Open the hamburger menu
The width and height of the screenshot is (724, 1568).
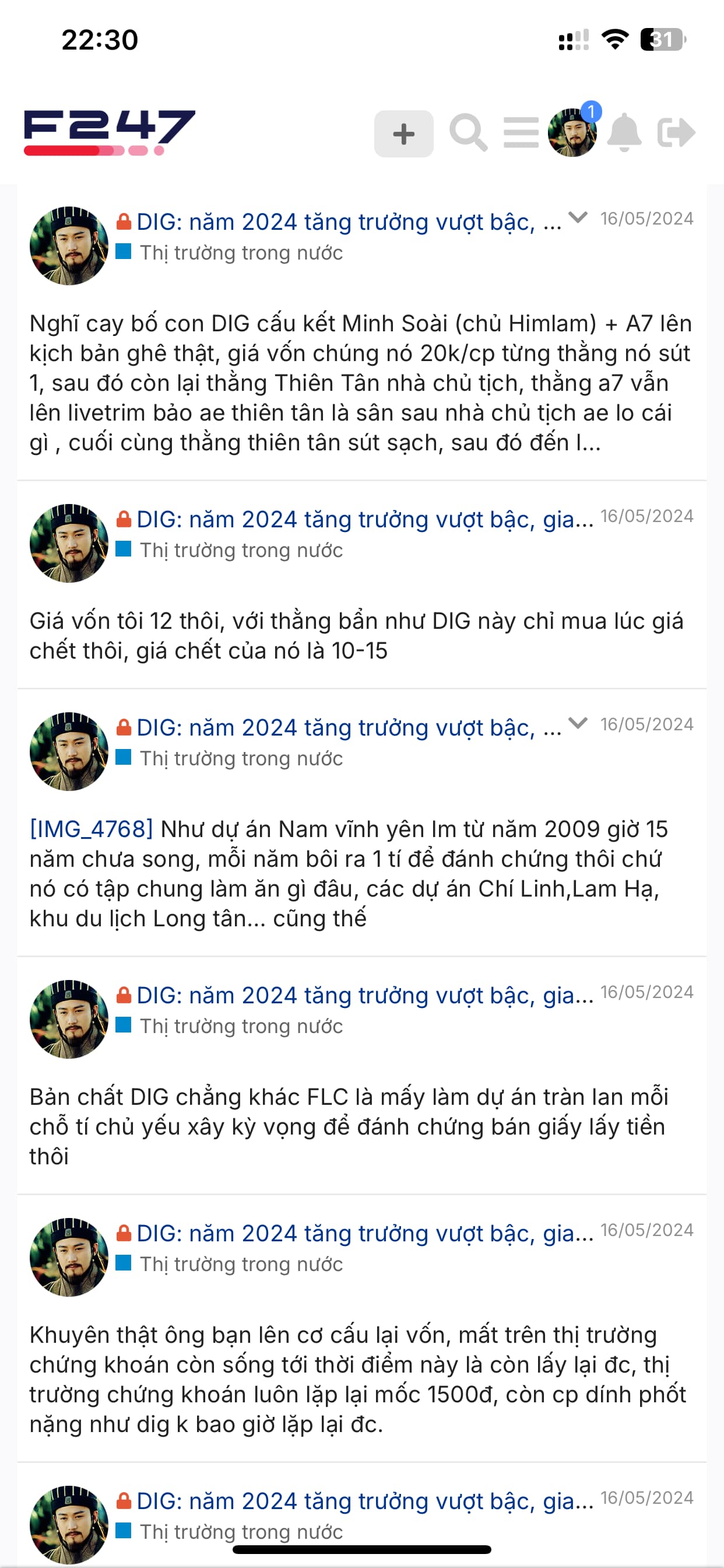521,132
